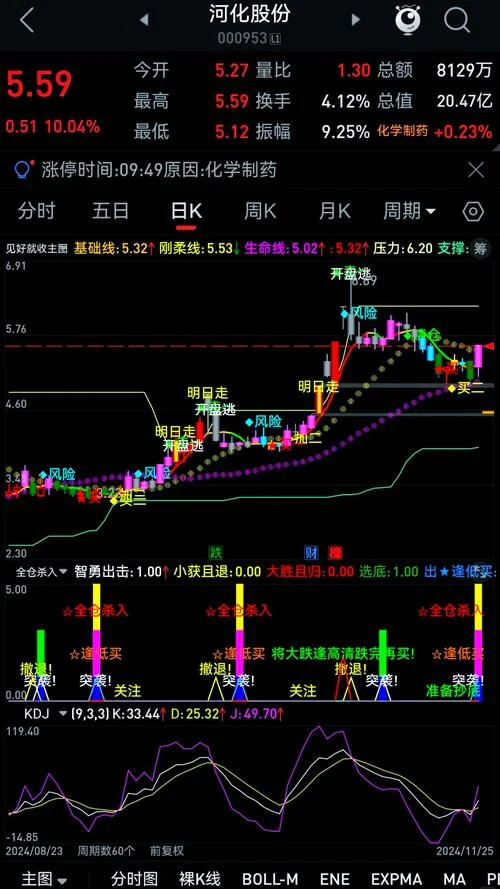Switch to the 五日 tab

click(111, 211)
